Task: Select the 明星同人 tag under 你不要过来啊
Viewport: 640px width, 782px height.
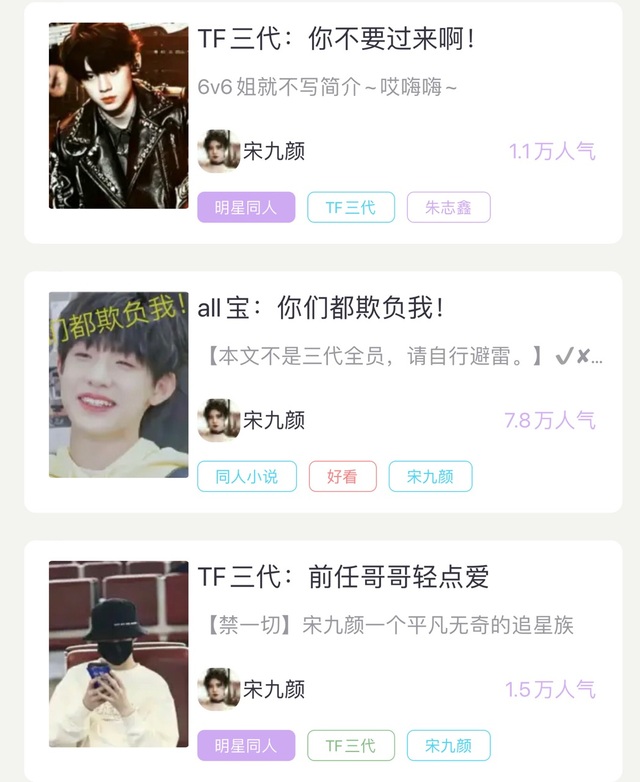Action: coord(246,208)
